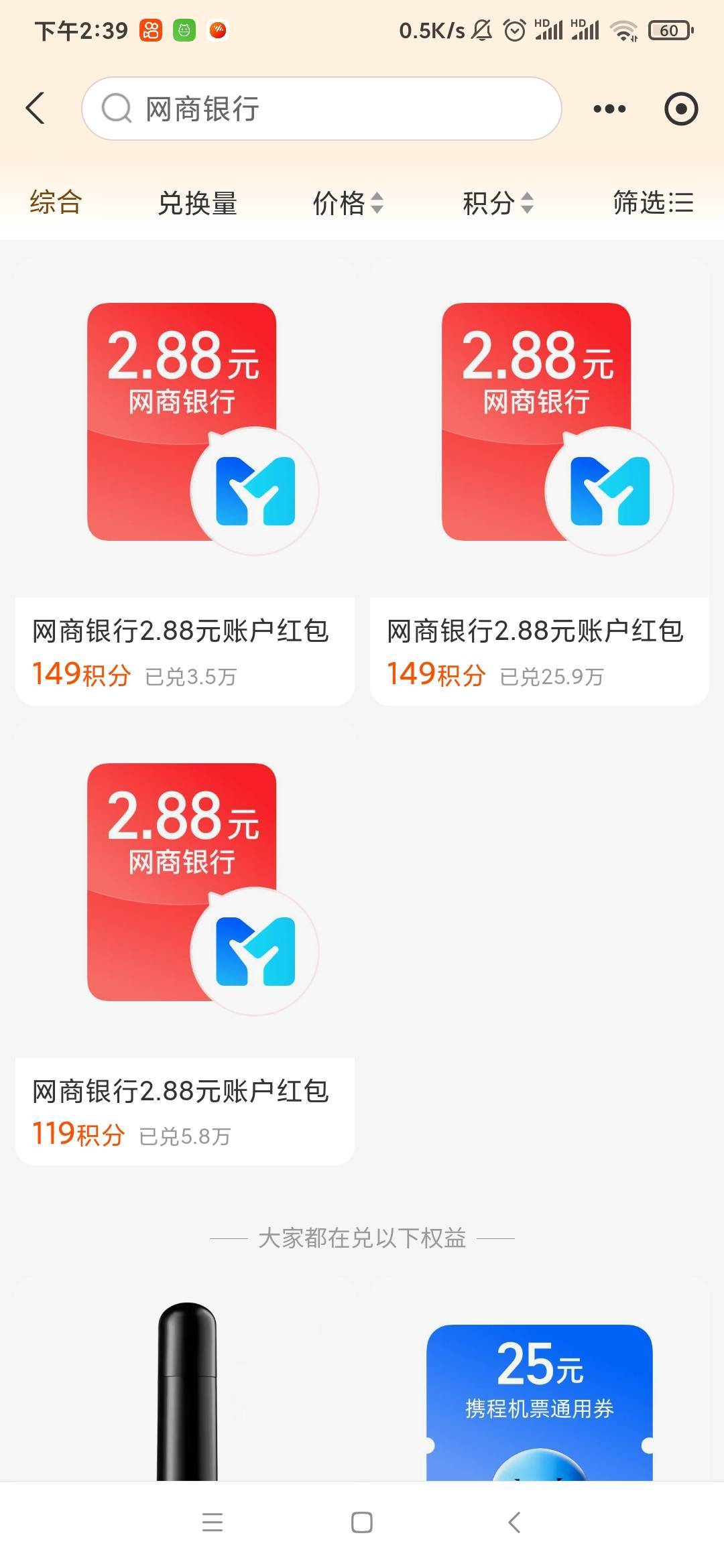Open recent apps from the navigation bar

tap(213, 1522)
